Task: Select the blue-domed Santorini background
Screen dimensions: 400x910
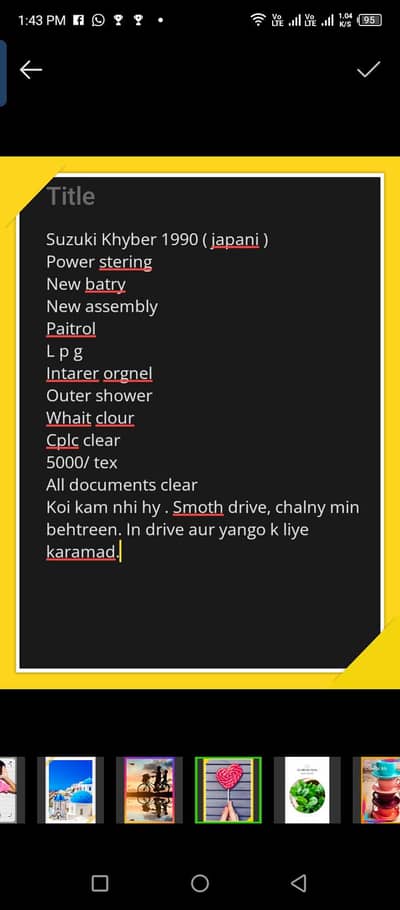Action: [x=70, y=790]
